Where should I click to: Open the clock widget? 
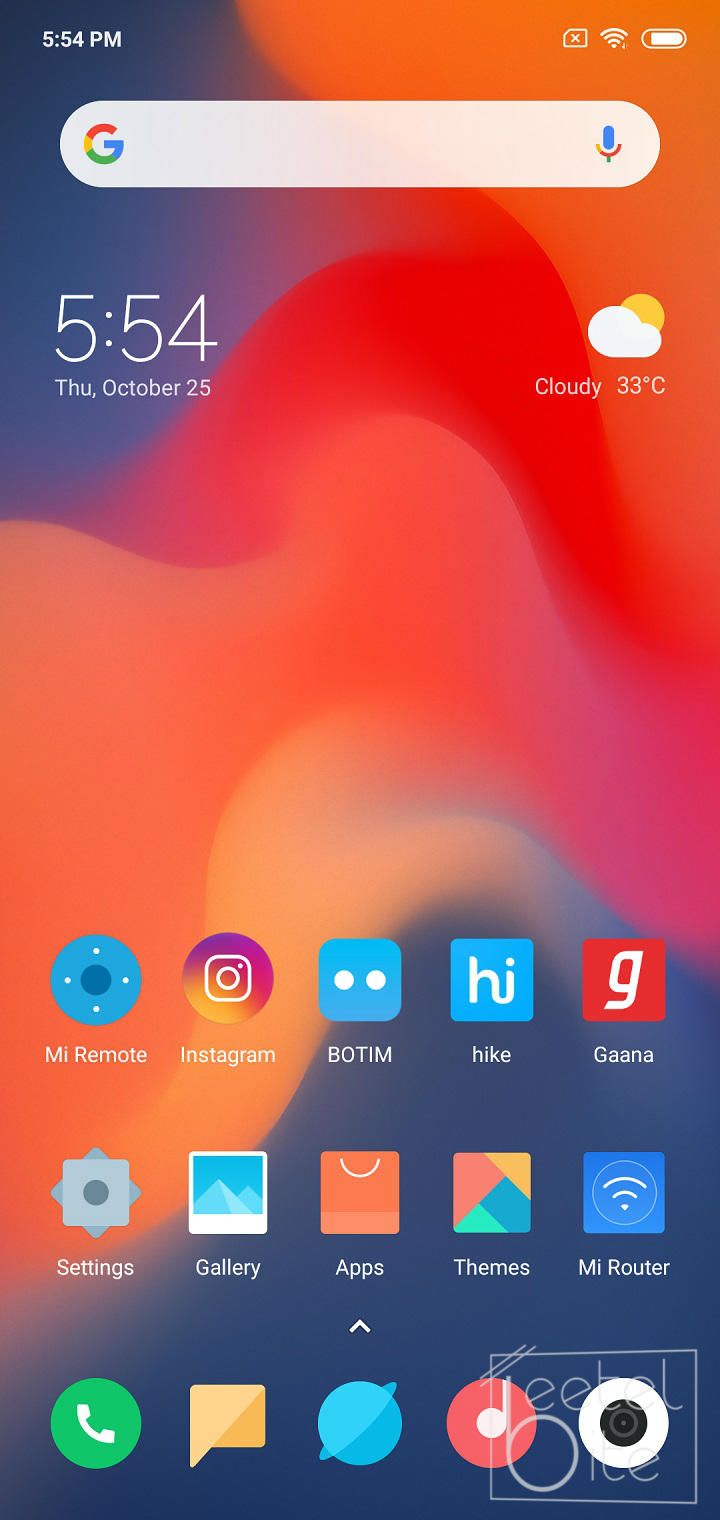point(135,328)
